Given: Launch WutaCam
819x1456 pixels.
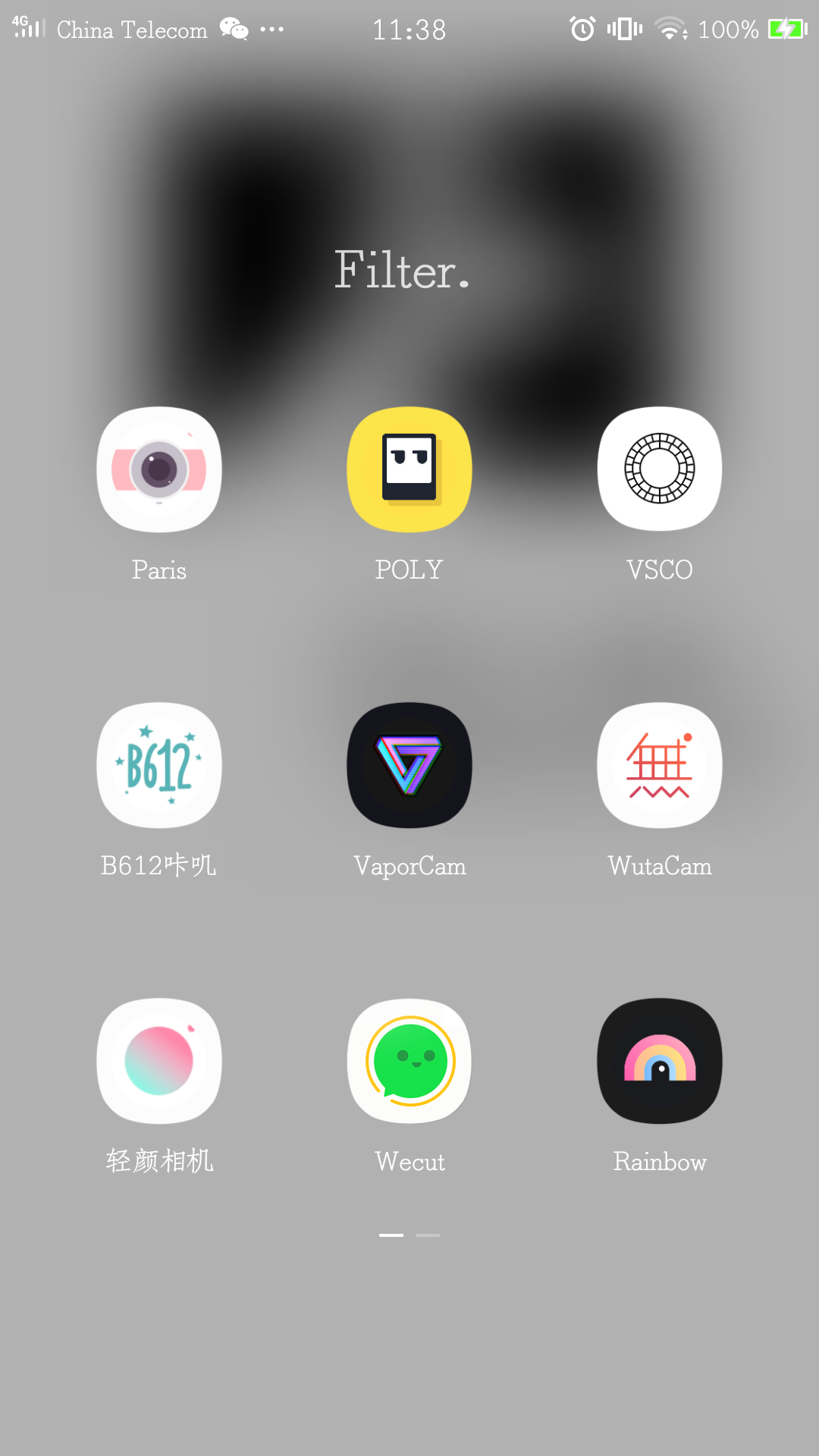Looking at the screenshot, I should pos(660,765).
